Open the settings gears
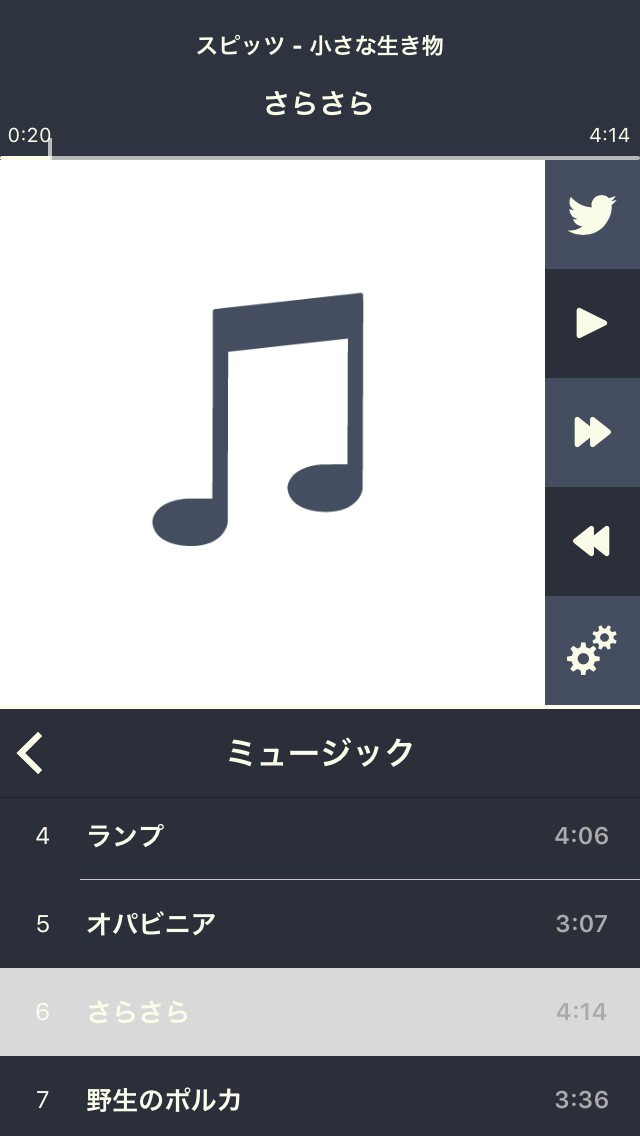This screenshot has height=1136, width=640. (x=592, y=650)
